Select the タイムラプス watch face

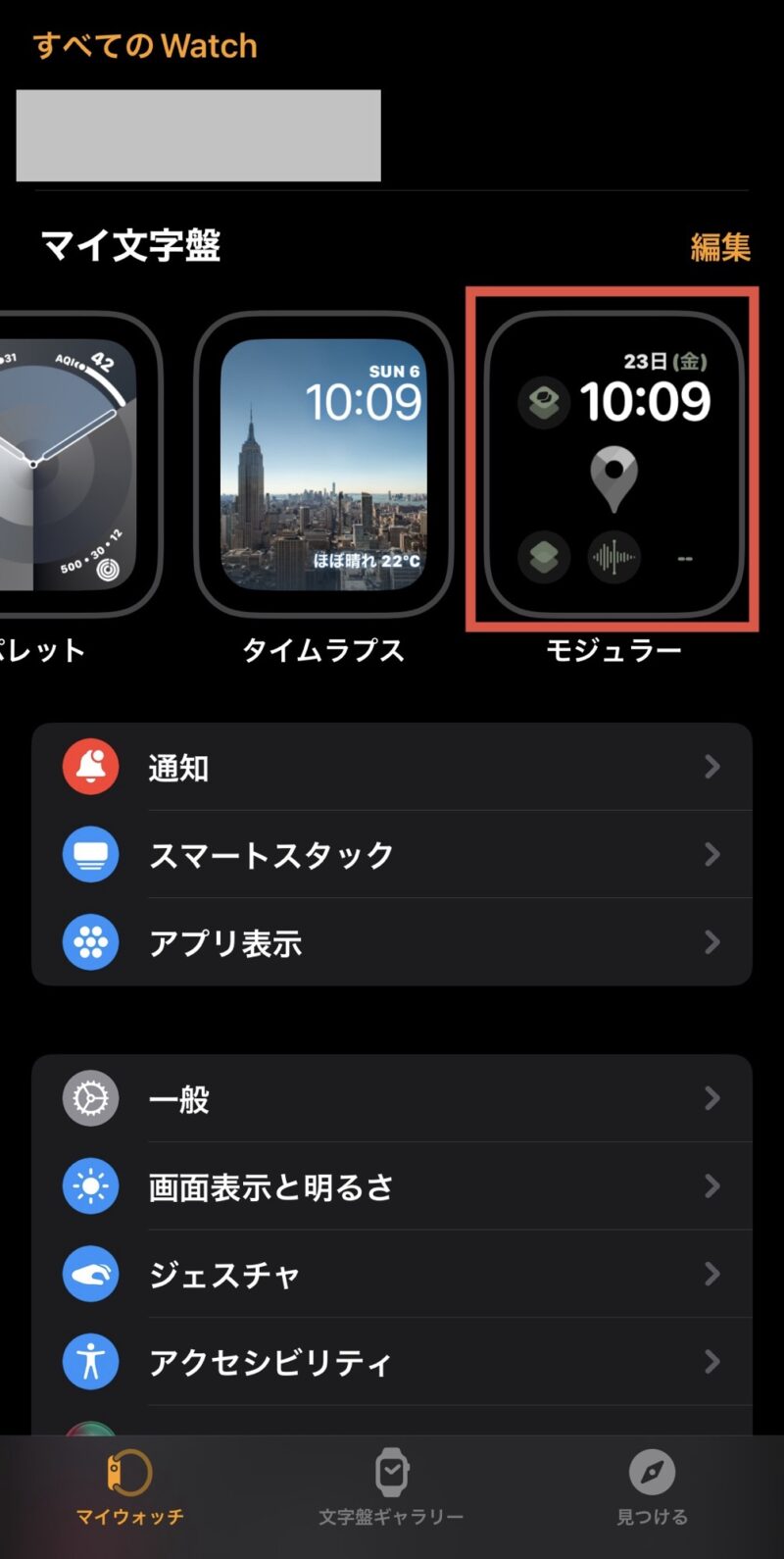point(323,465)
